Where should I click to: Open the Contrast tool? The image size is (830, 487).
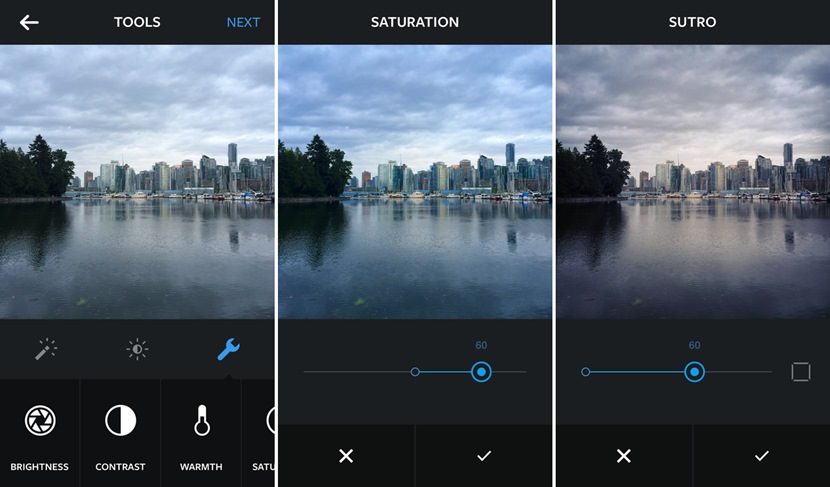pyautogui.click(x=120, y=432)
